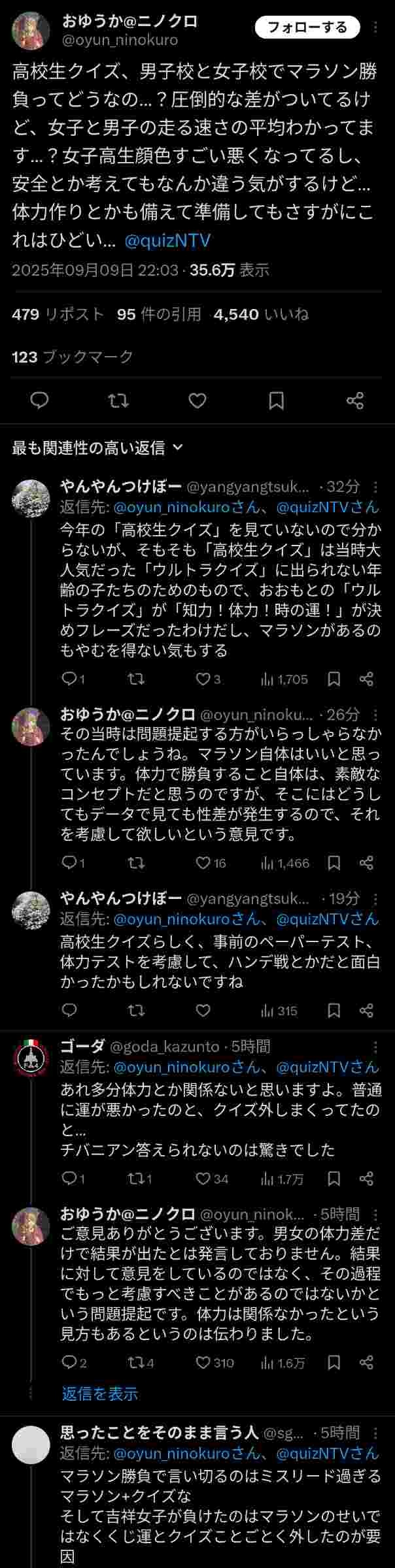Tap the フォローする follow button

307,27
